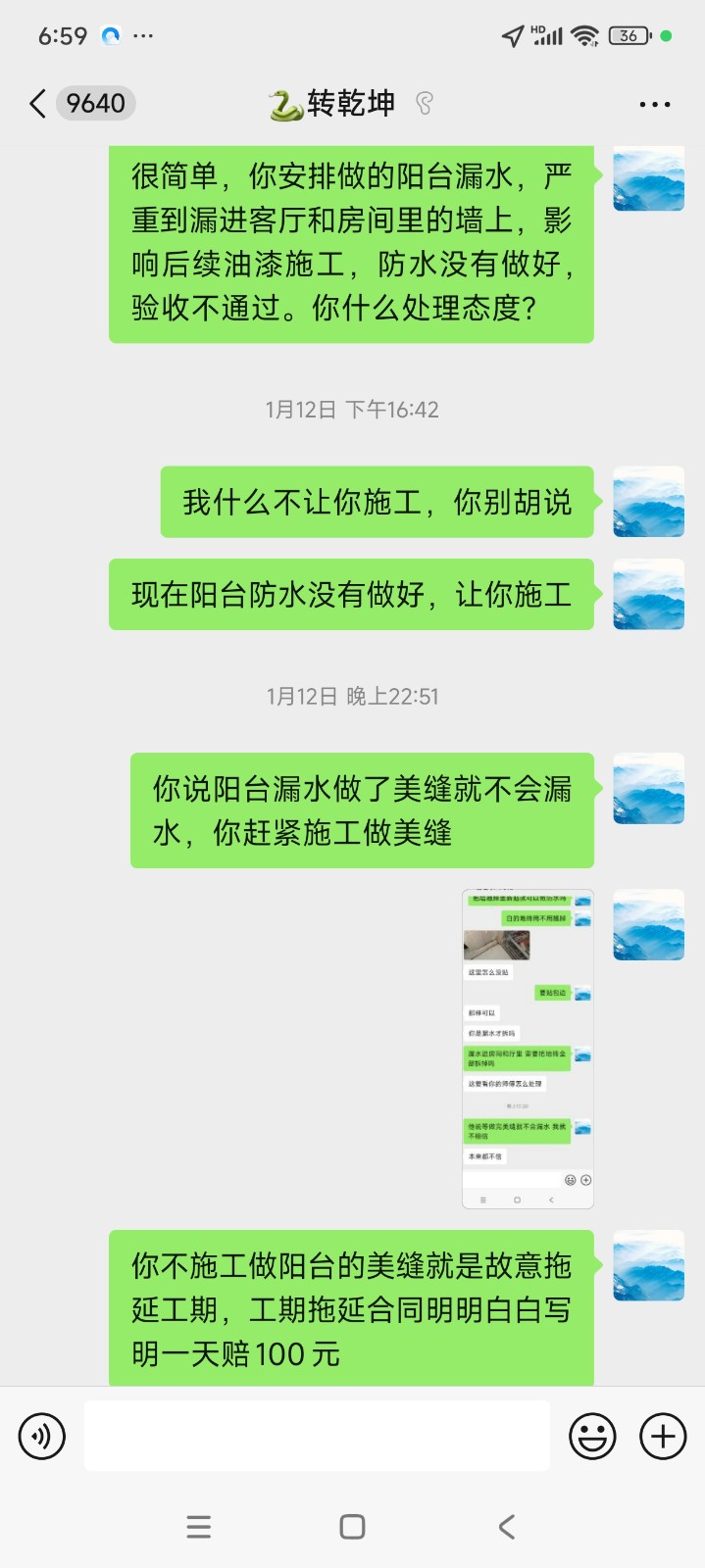Open system recent apps menu

199,1527
